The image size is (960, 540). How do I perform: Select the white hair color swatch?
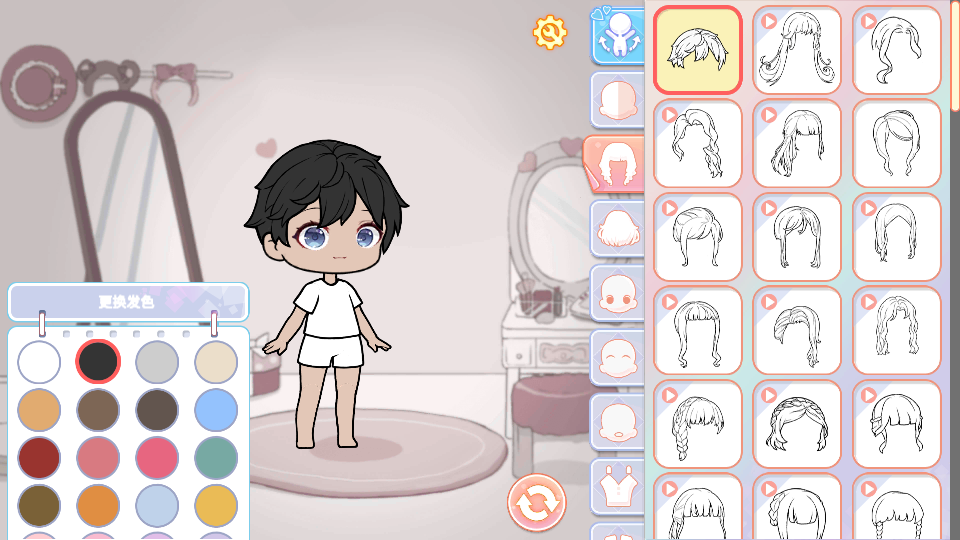tap(39, 362)
